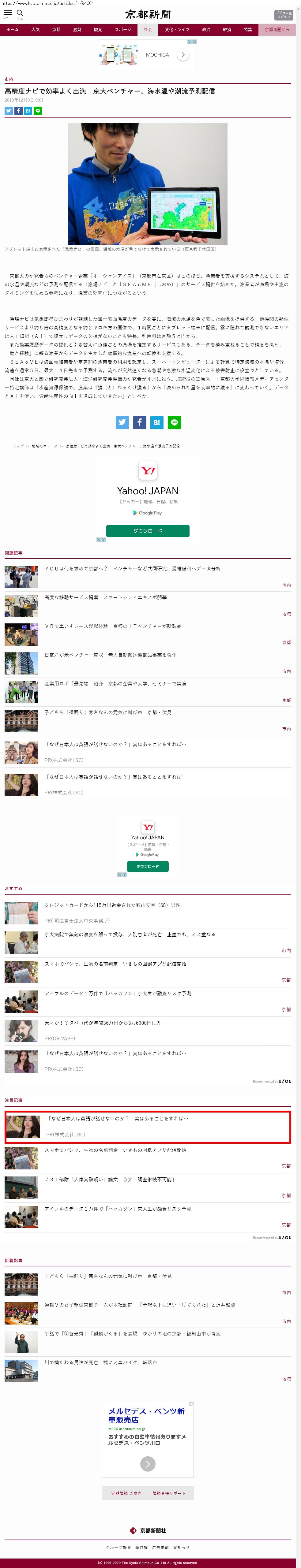This screenshot has width=301, height=1568.
Task: Tap the Yahoo! JAPAN ダウンロード button
Action: click(x=148, y=531)
